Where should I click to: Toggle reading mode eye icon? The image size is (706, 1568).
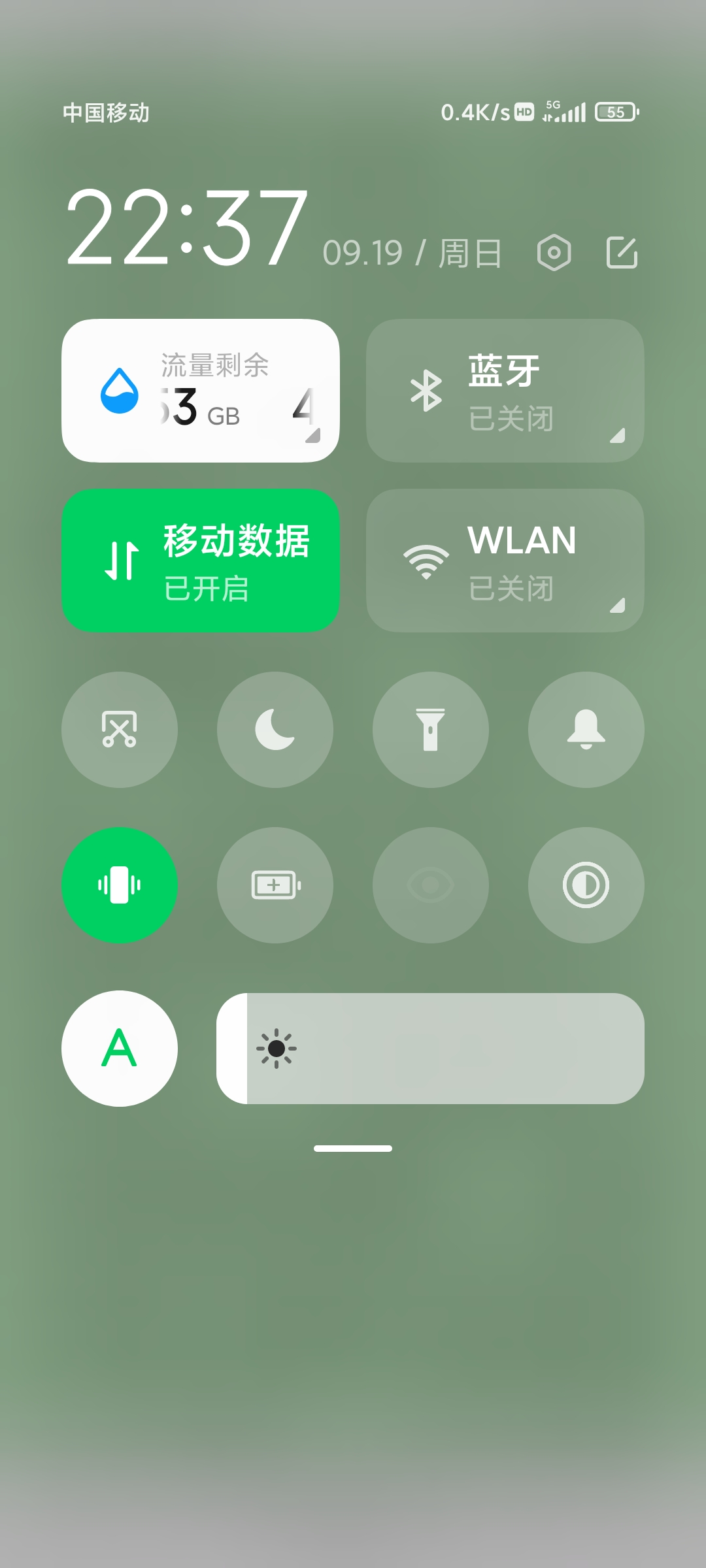[431, 885]
